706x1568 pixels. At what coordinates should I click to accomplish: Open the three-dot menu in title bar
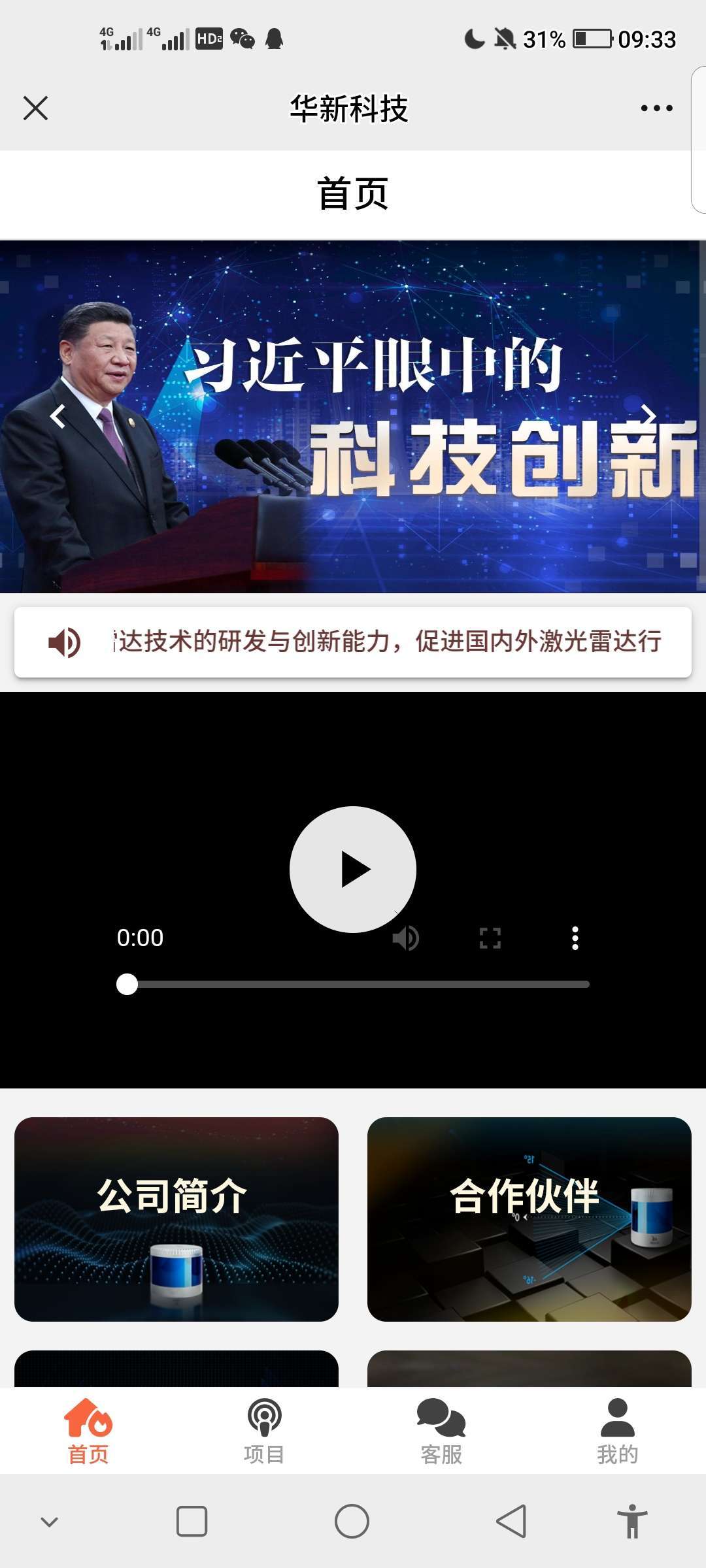pos(656,108)
